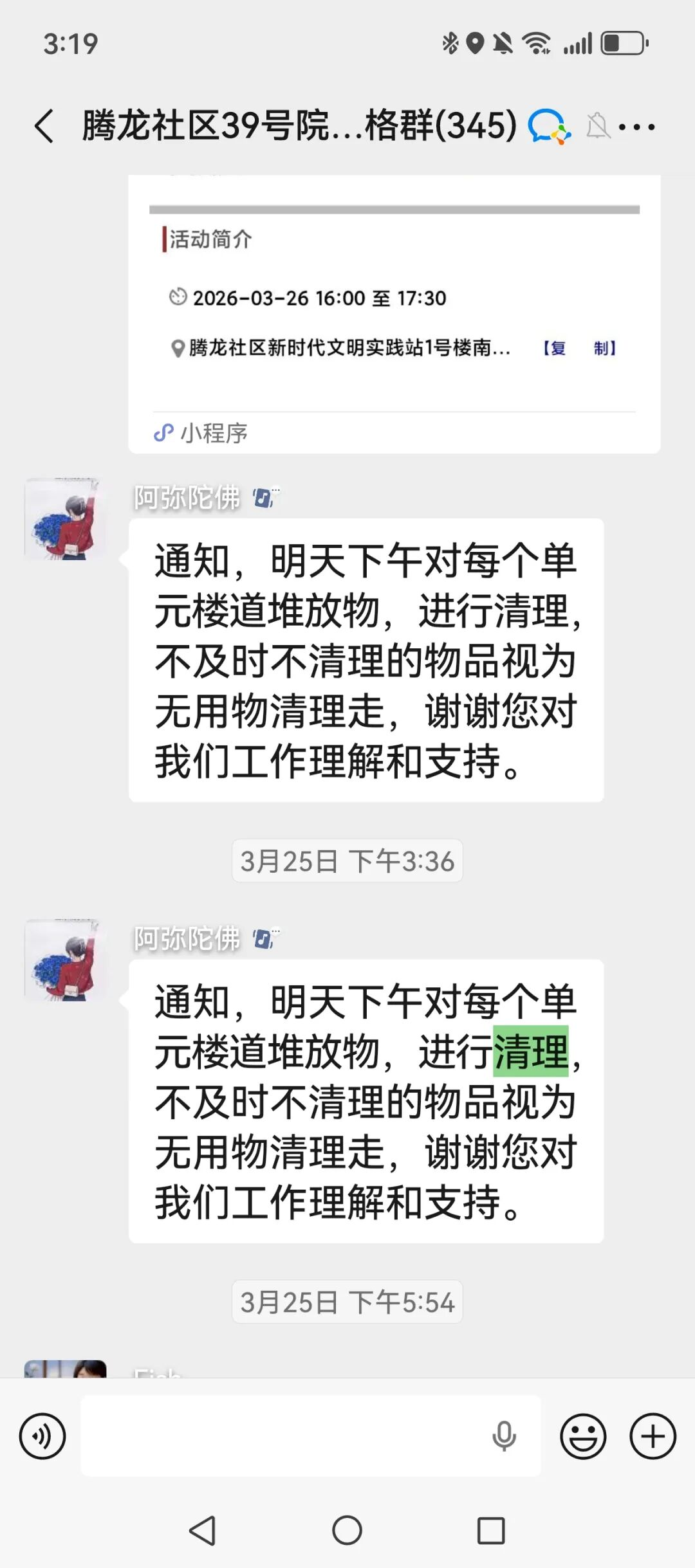Copy the activity location via 【复制】
This screenshot has height=1568, width=695.
pyautogui.click(x=579, y=349)
